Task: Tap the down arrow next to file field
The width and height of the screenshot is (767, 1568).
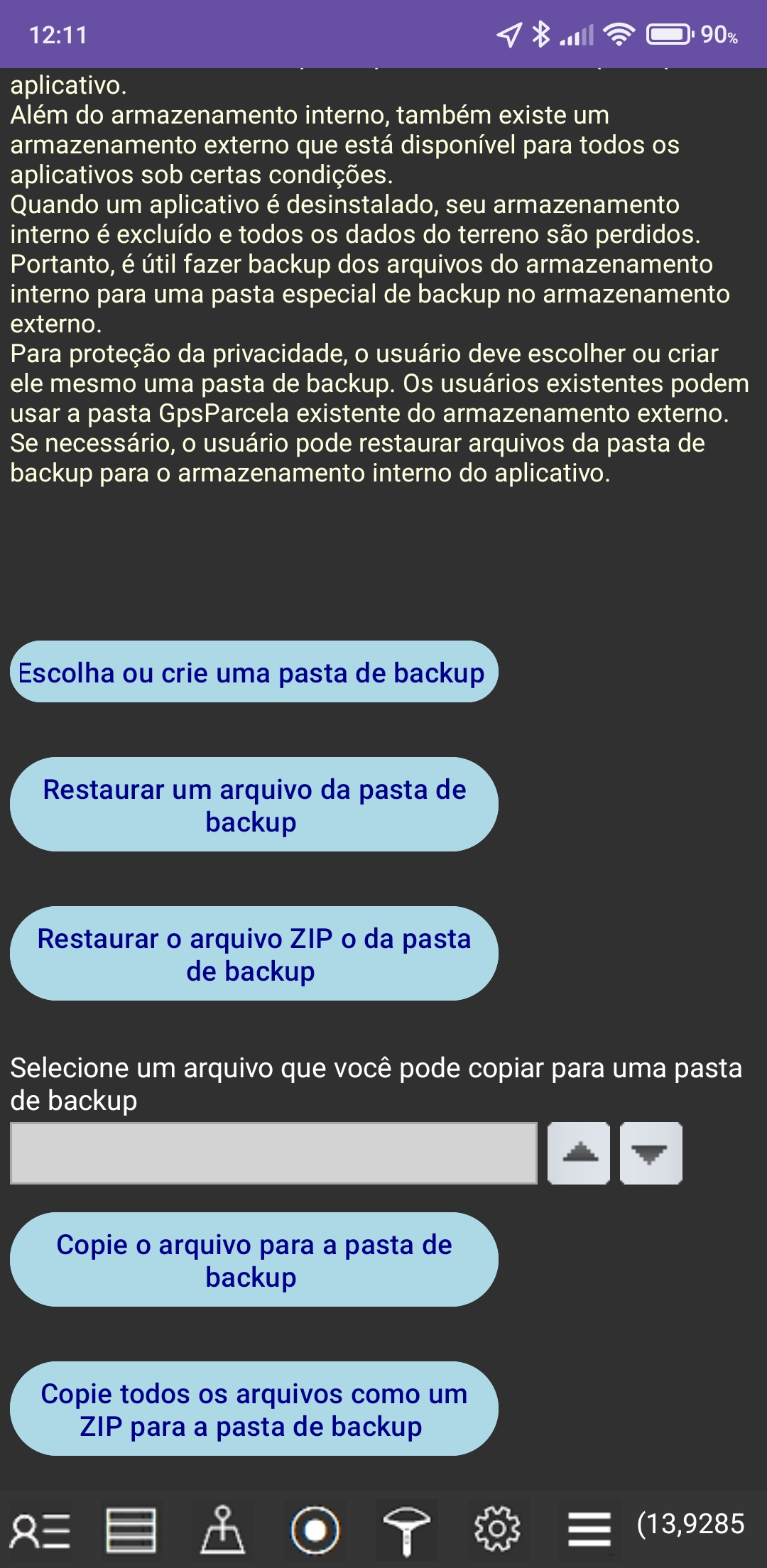Action: click(x=651, y=1153)
